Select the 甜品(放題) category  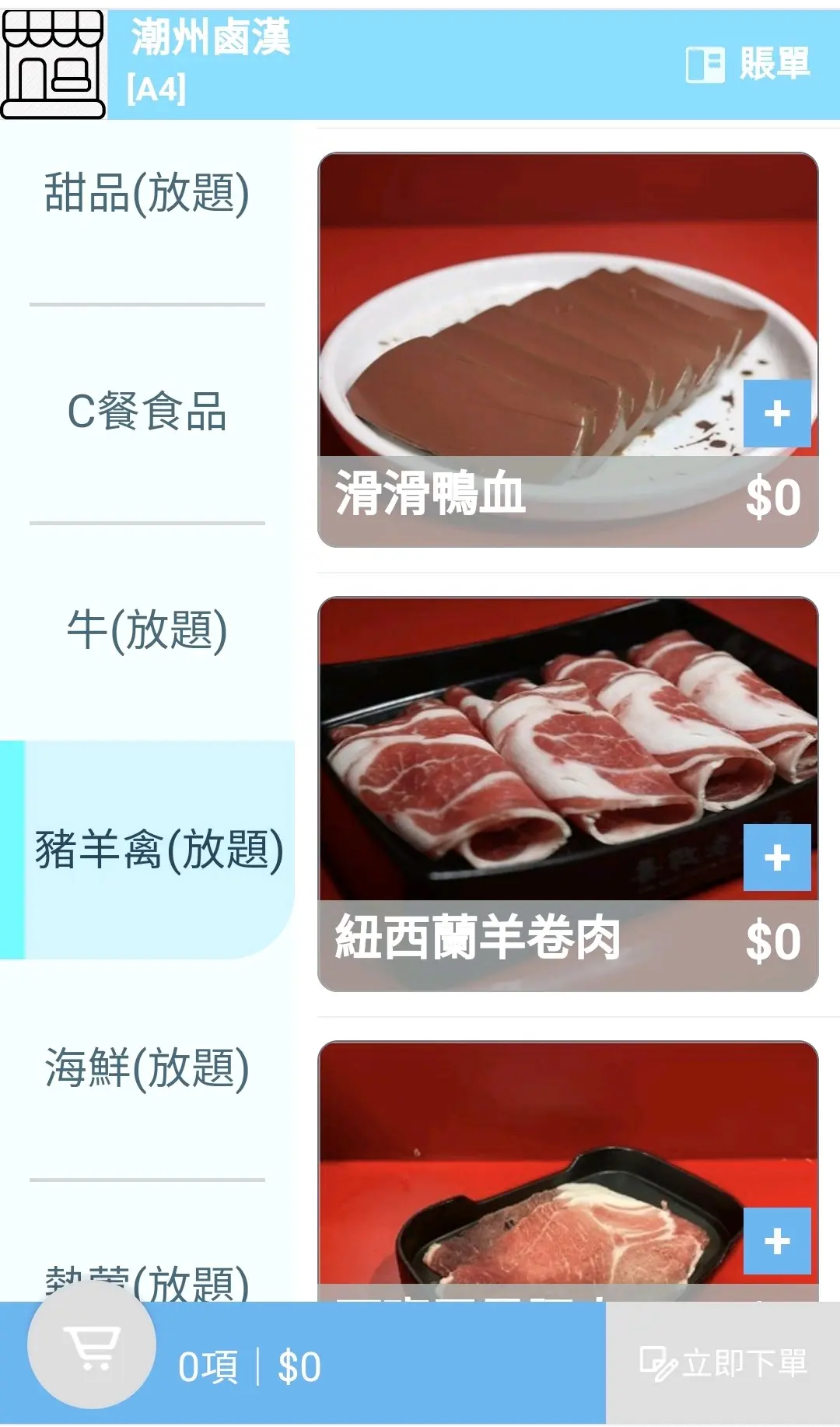147,194
